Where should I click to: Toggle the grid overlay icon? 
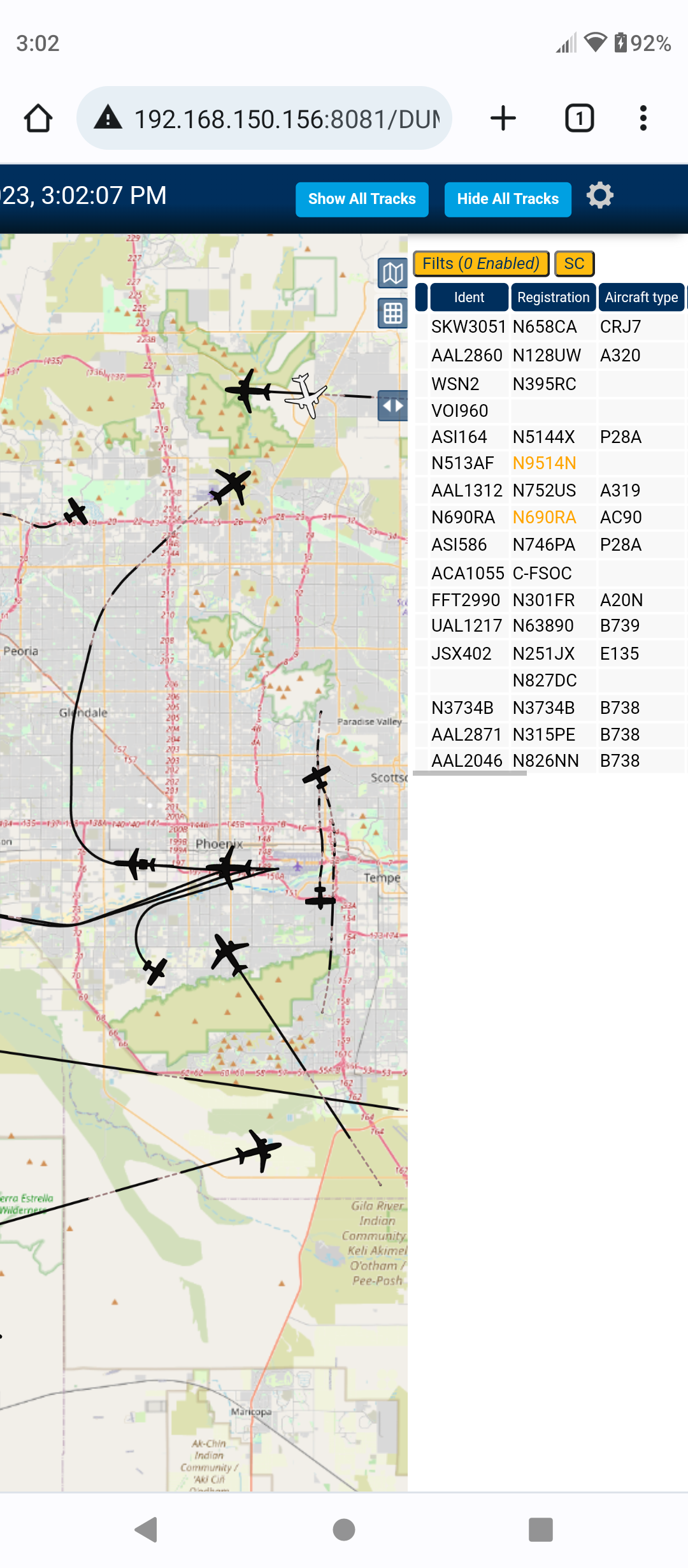(392, 314)
